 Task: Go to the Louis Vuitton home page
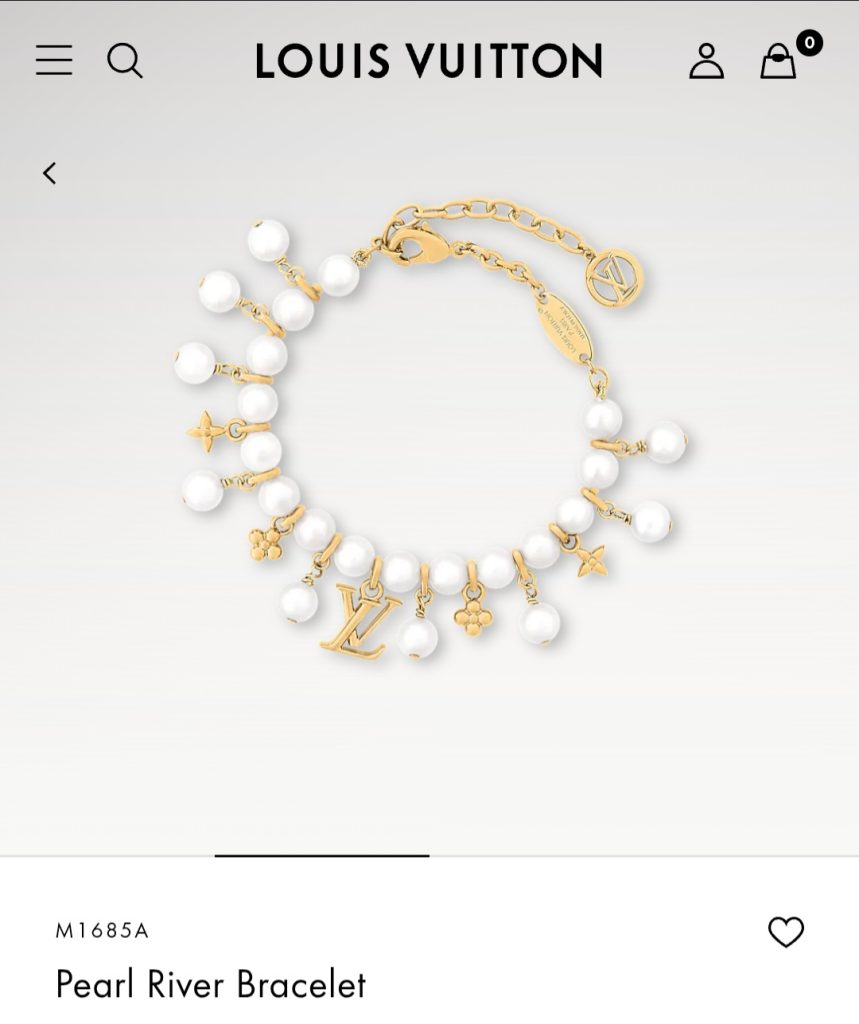click(x=429, y=61)
